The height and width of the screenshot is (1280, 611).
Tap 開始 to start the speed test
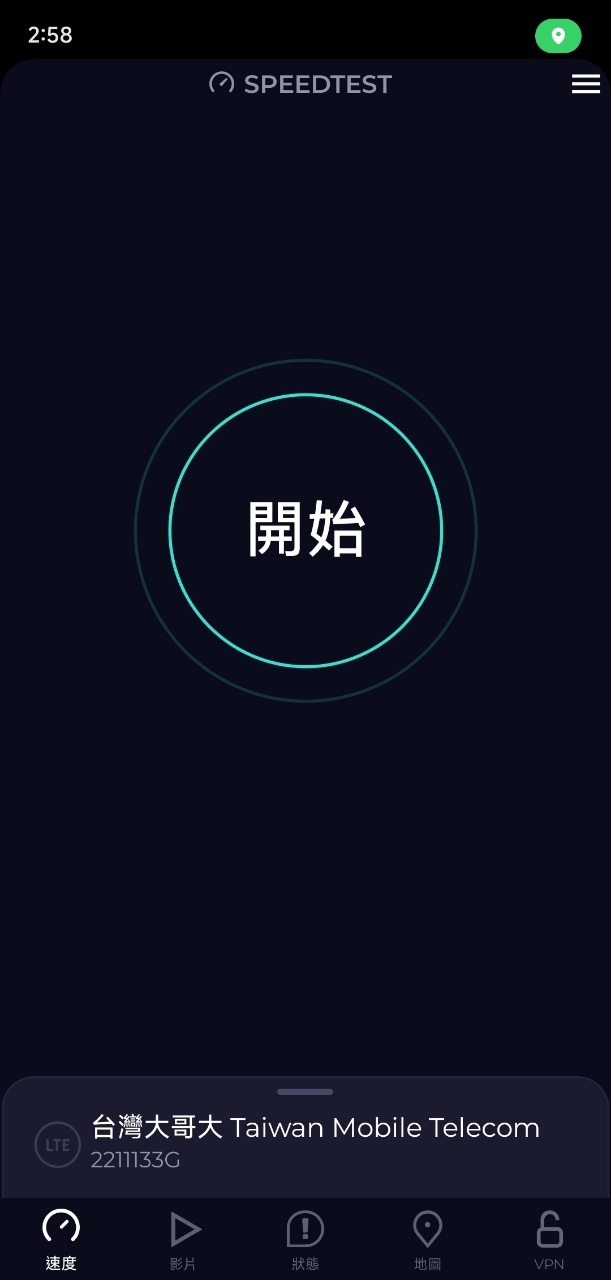tap(306, 530)
